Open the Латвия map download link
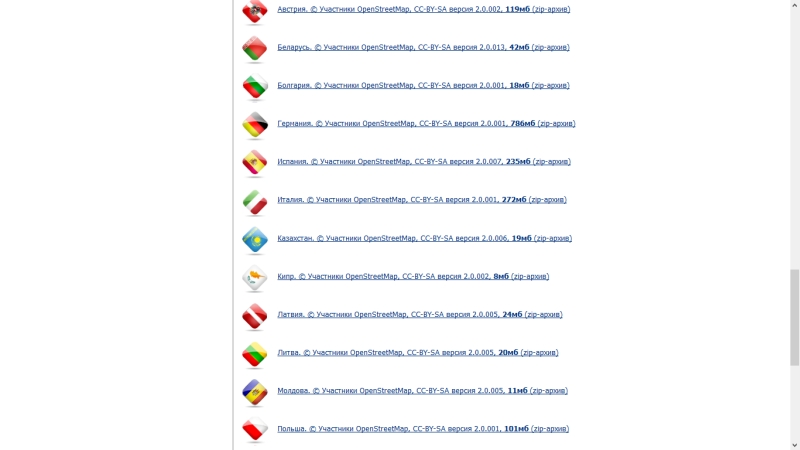 click(420, 315)
